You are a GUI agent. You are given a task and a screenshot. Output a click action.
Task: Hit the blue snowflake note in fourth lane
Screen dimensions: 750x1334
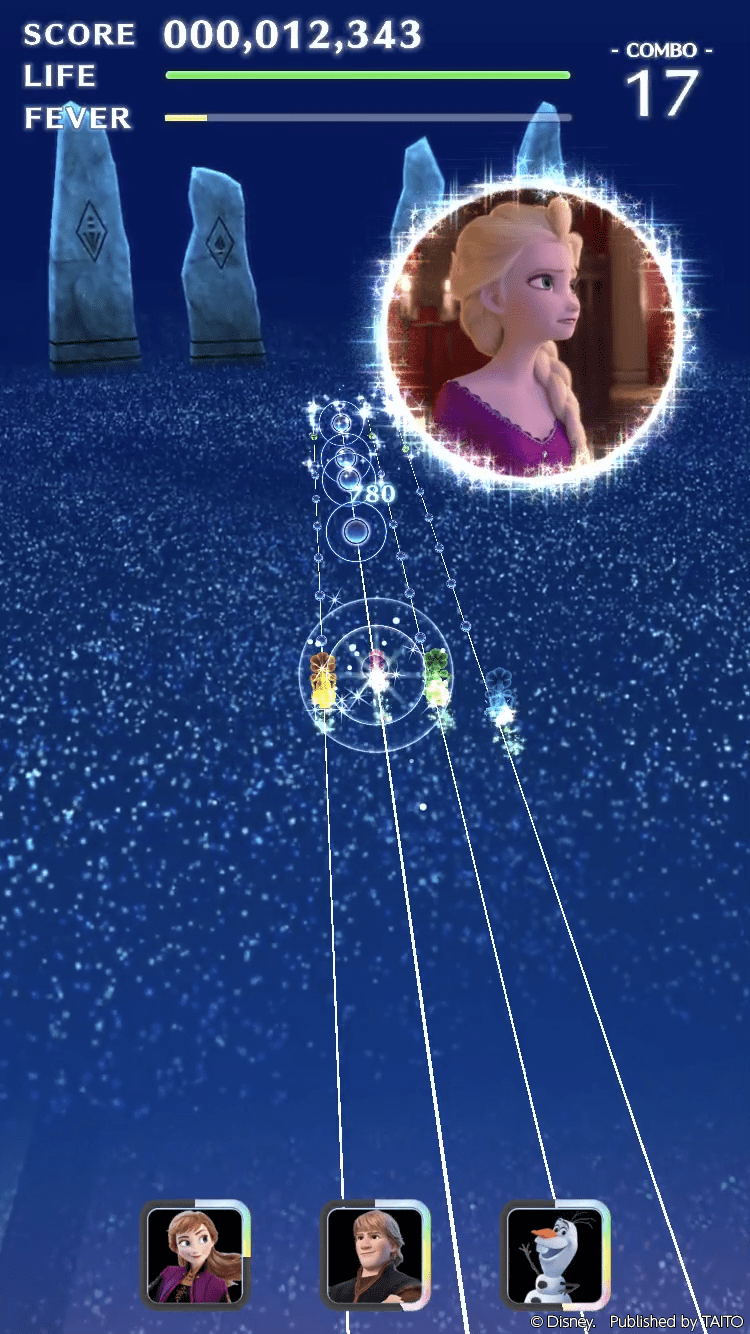pos(501,698)
